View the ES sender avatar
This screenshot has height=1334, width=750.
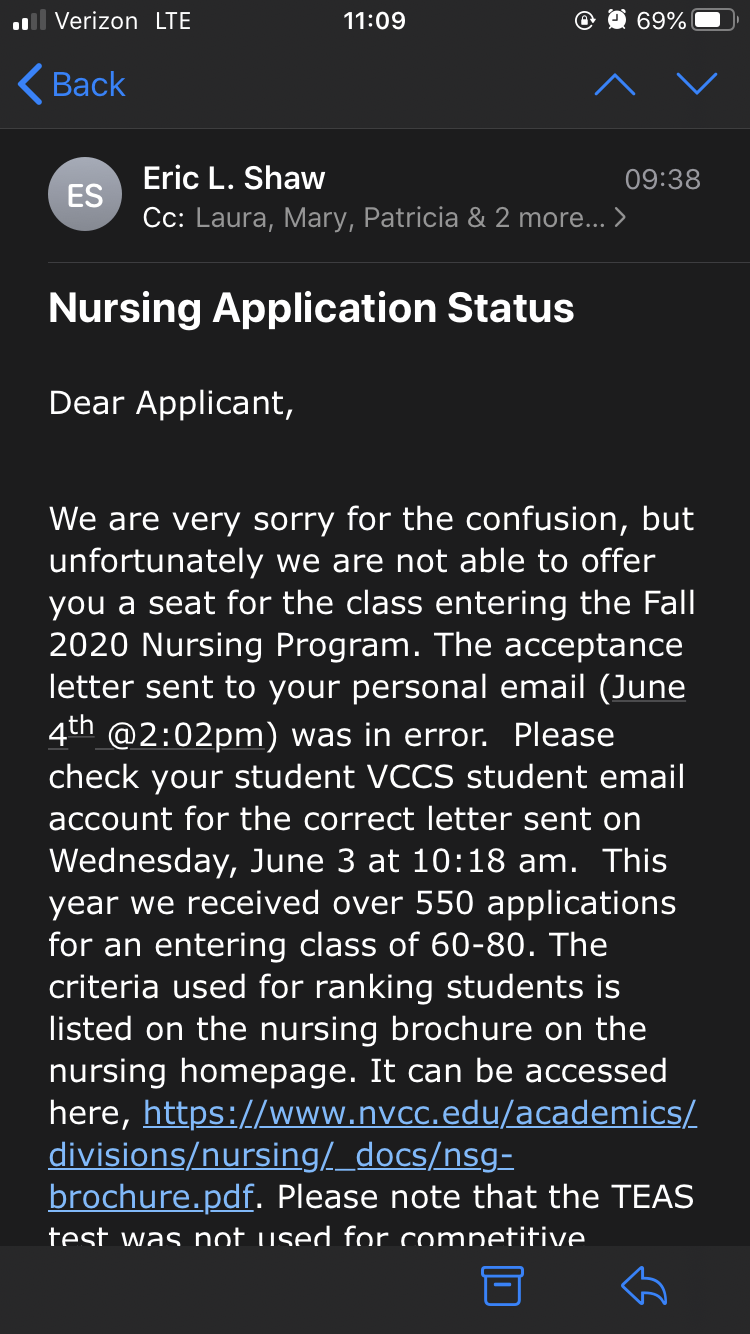(x=85, y=195)
